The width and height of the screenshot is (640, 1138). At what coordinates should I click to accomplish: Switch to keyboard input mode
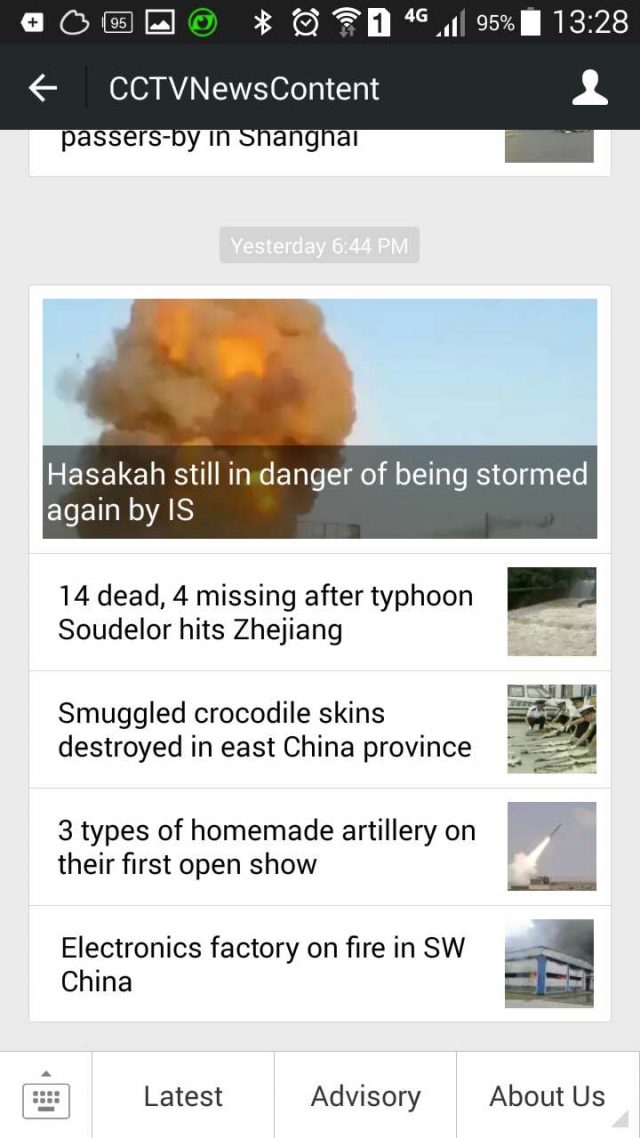[46, 1097]
